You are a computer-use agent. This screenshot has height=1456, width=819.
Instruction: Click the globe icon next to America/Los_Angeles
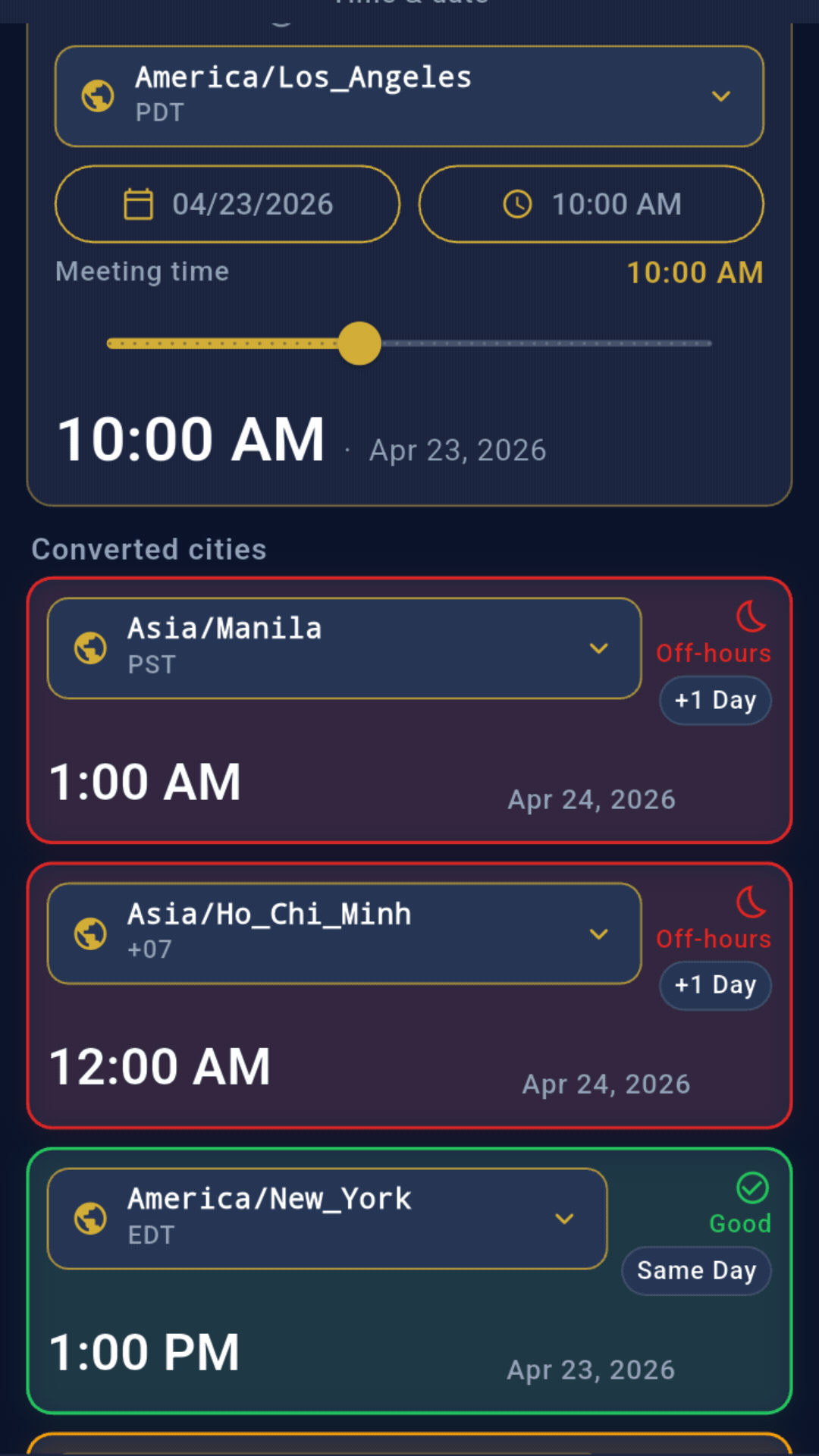98,96
